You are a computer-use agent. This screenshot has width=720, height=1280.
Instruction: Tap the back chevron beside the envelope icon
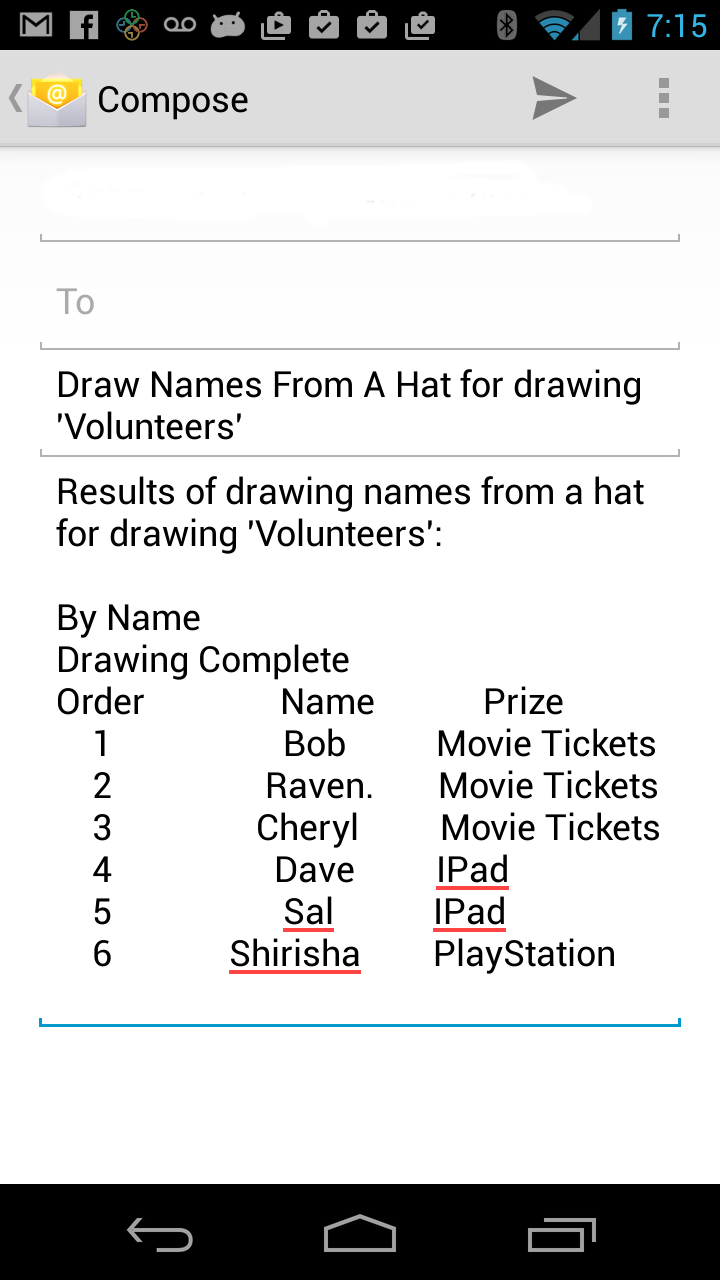pyautogui.click(x=14, y=98)
